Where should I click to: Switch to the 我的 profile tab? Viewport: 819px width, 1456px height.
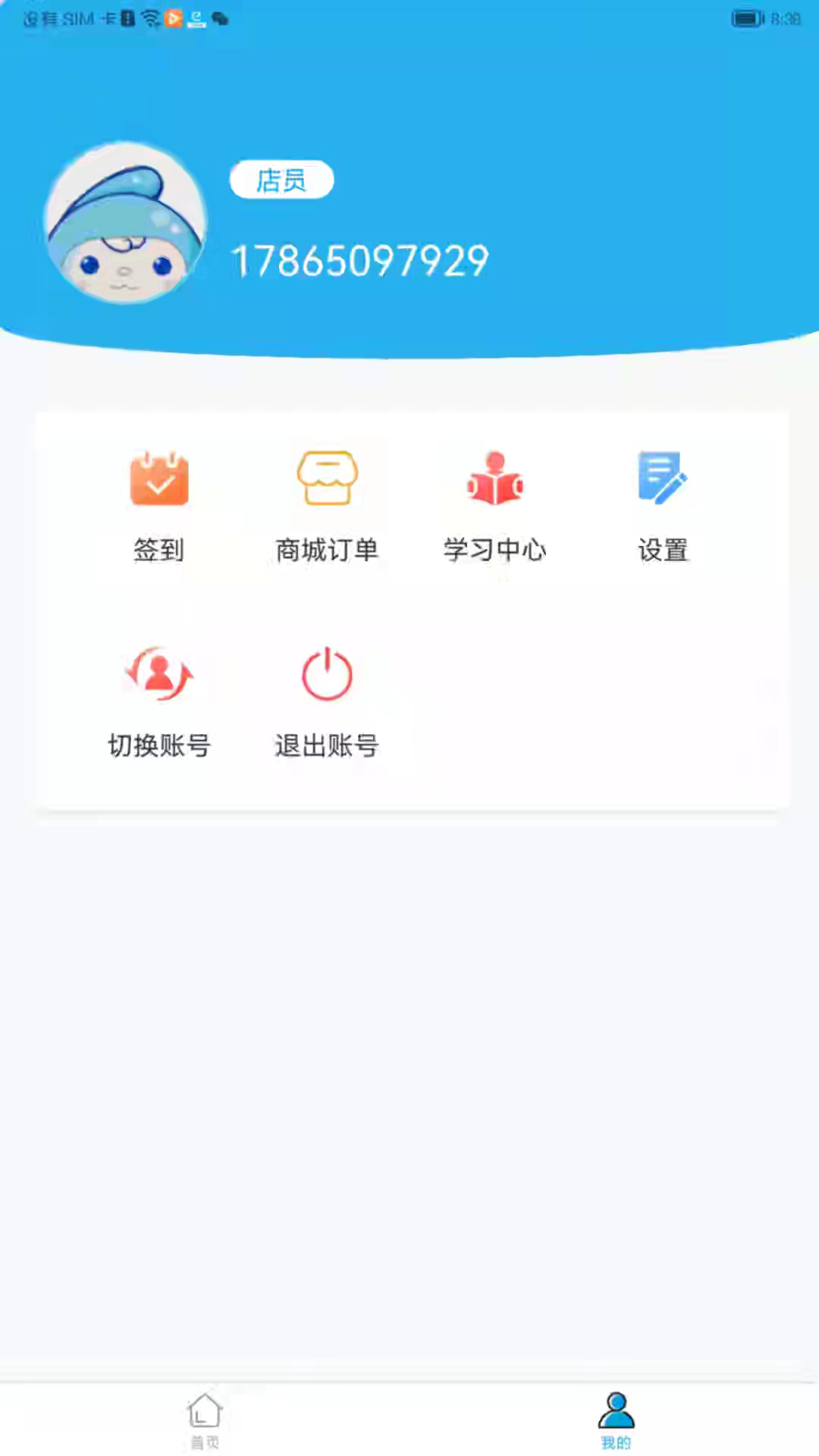[616, 1420]
